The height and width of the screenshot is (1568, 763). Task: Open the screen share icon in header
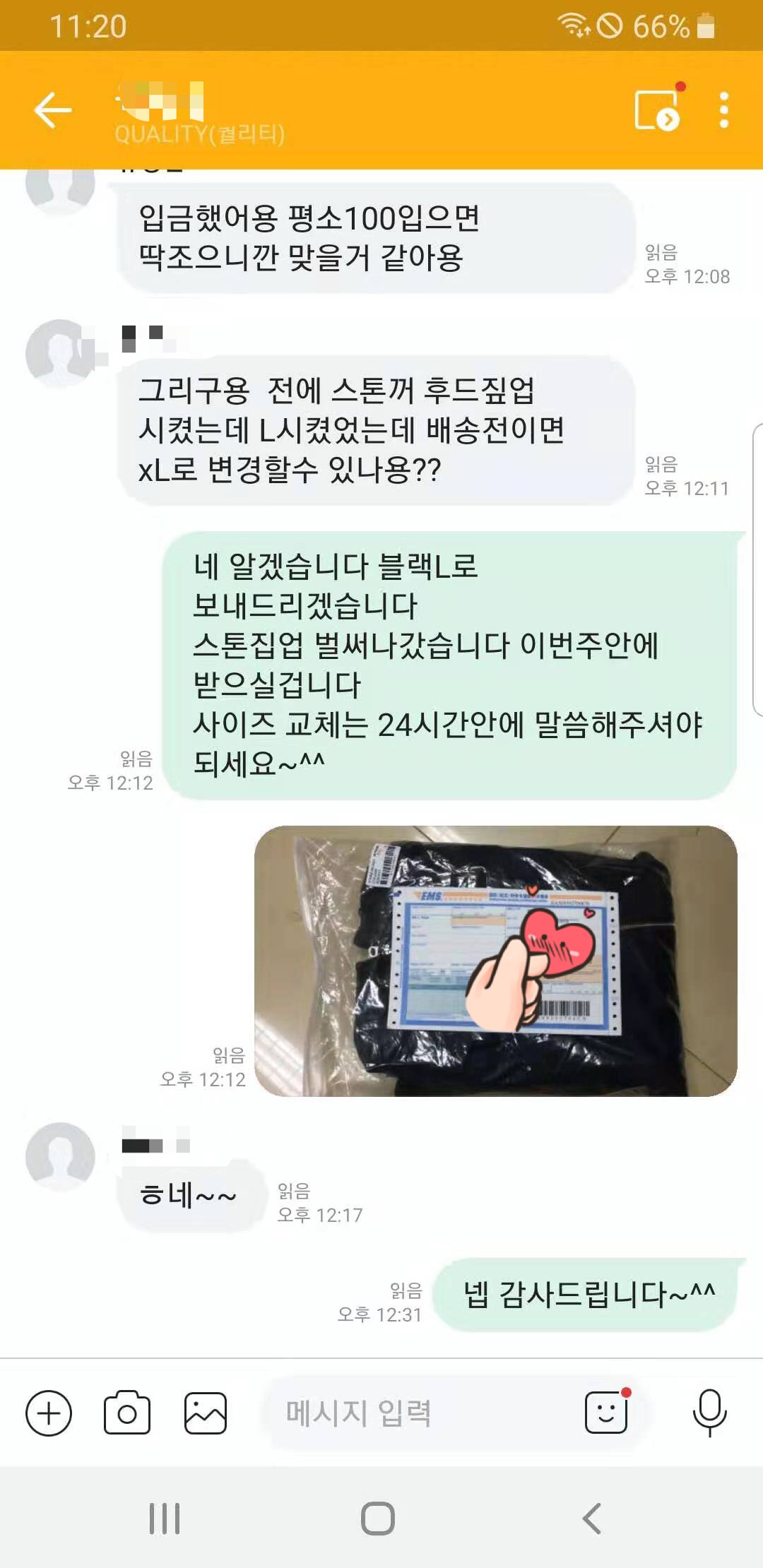[657, 111]
